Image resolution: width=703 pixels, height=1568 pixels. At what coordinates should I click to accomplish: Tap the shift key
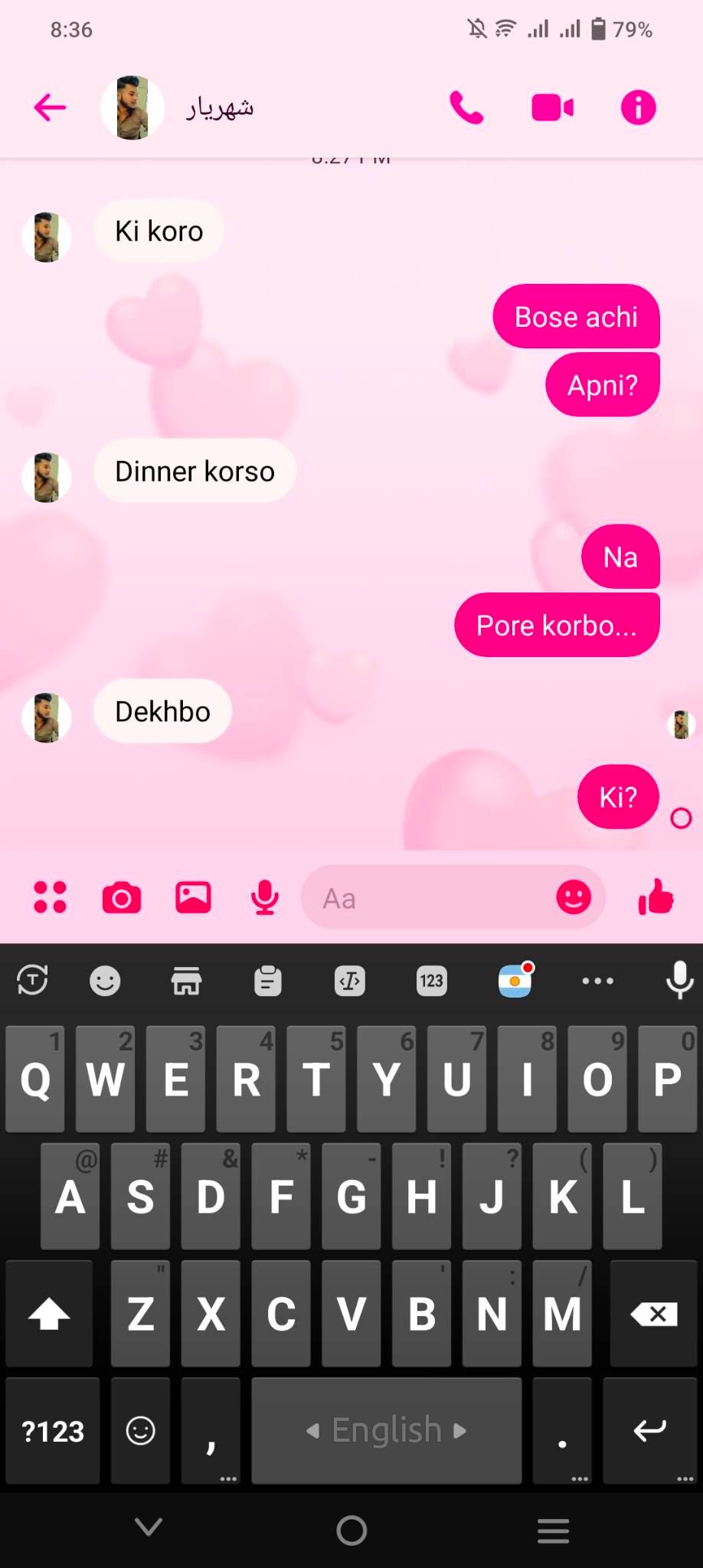coord(49,1314)
